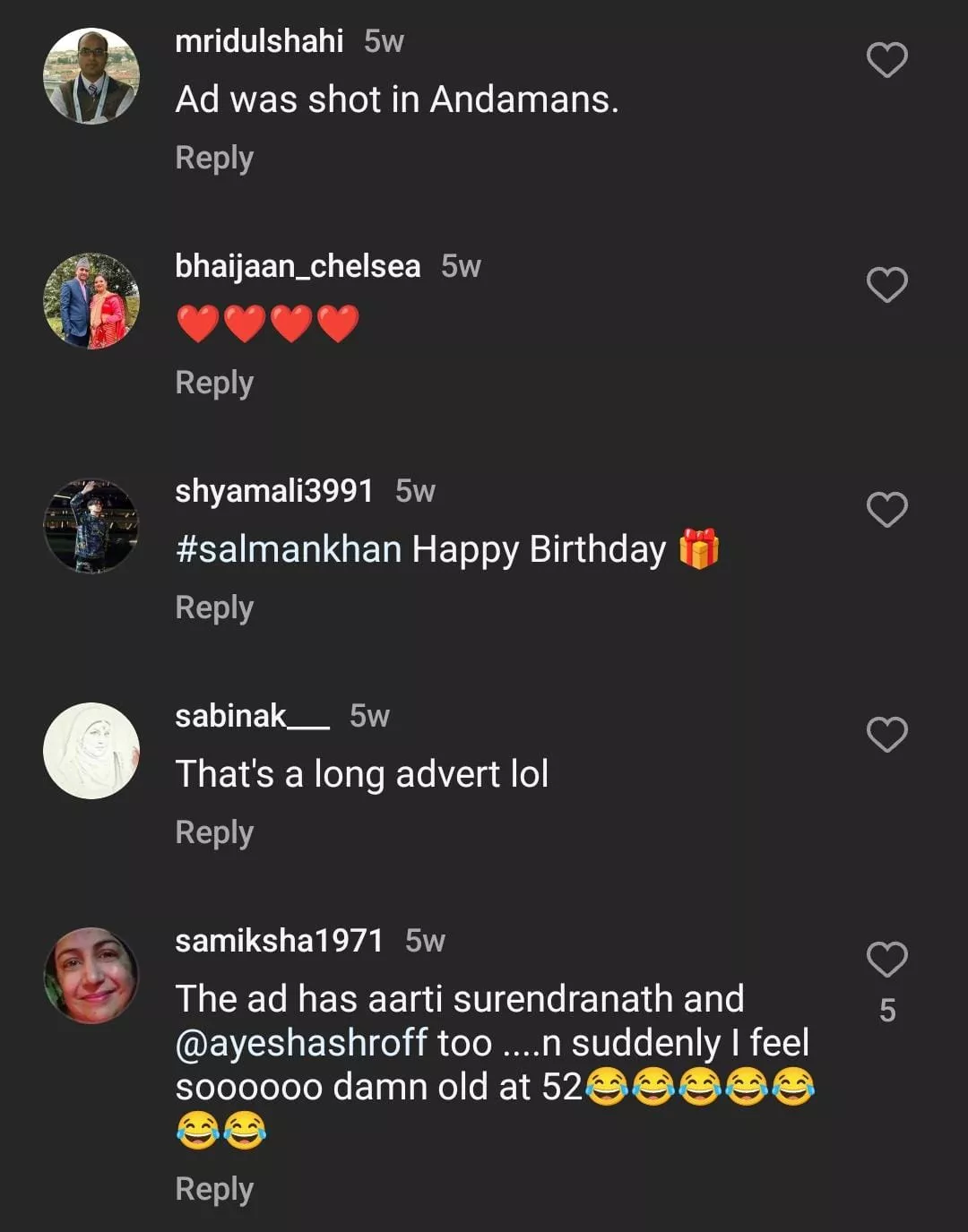
Task: Like sabinak___'s long advert comment
Action: pos(886,735)
